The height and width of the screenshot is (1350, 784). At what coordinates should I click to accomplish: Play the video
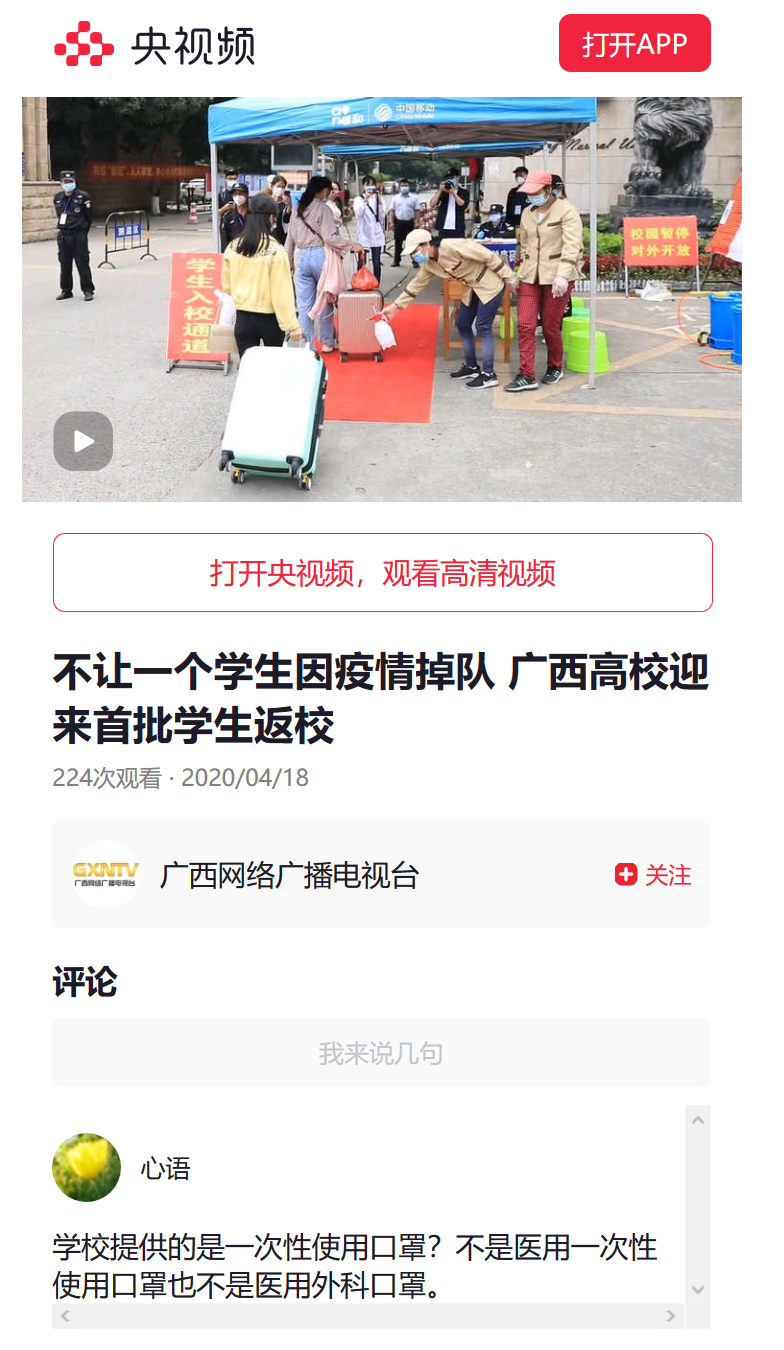tap(83, 441)
